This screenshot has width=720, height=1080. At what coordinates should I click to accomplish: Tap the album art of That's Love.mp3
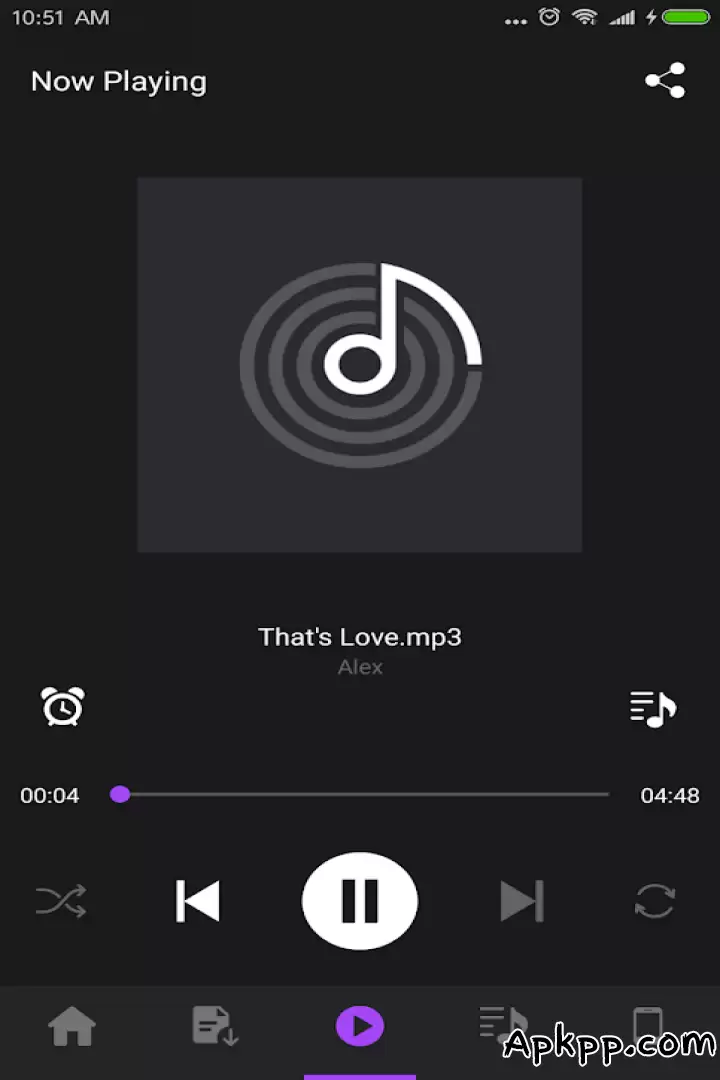360,364
